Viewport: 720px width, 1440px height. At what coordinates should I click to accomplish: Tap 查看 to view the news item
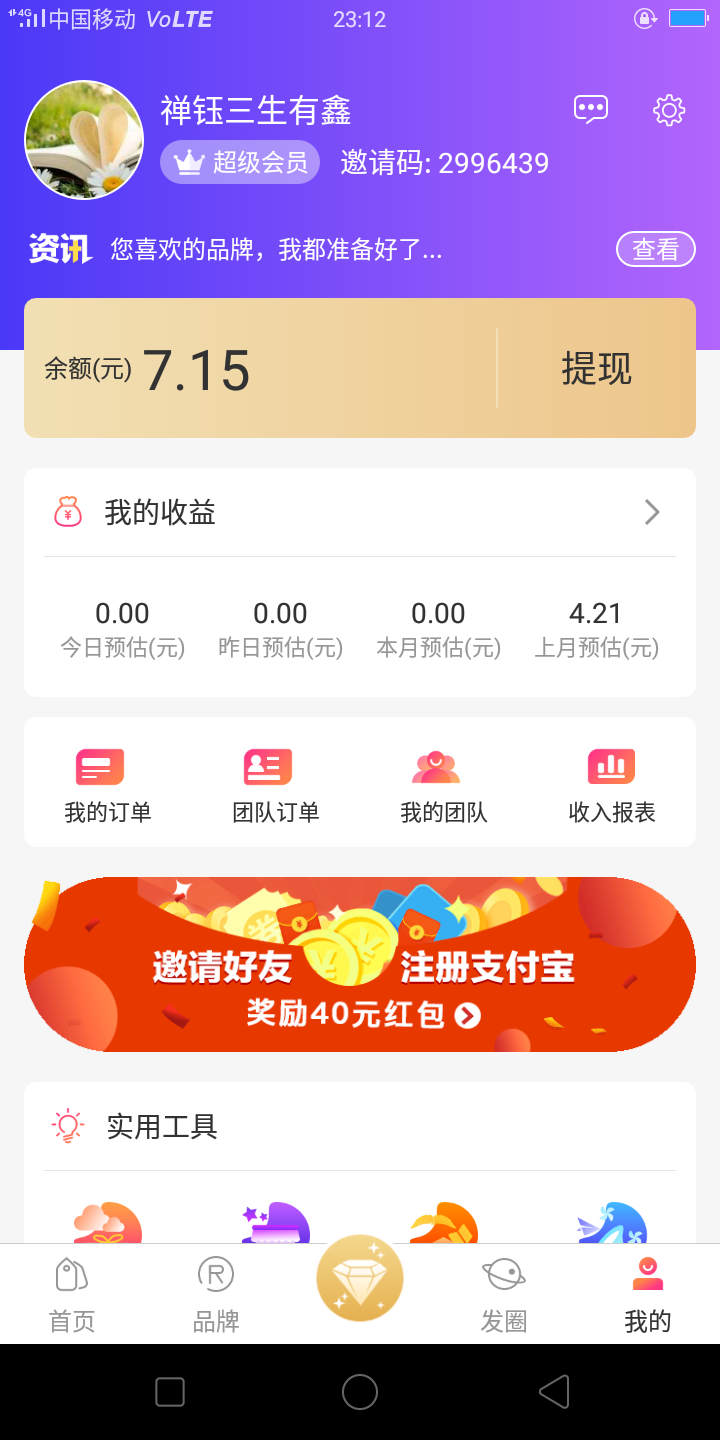coord(655,248)
